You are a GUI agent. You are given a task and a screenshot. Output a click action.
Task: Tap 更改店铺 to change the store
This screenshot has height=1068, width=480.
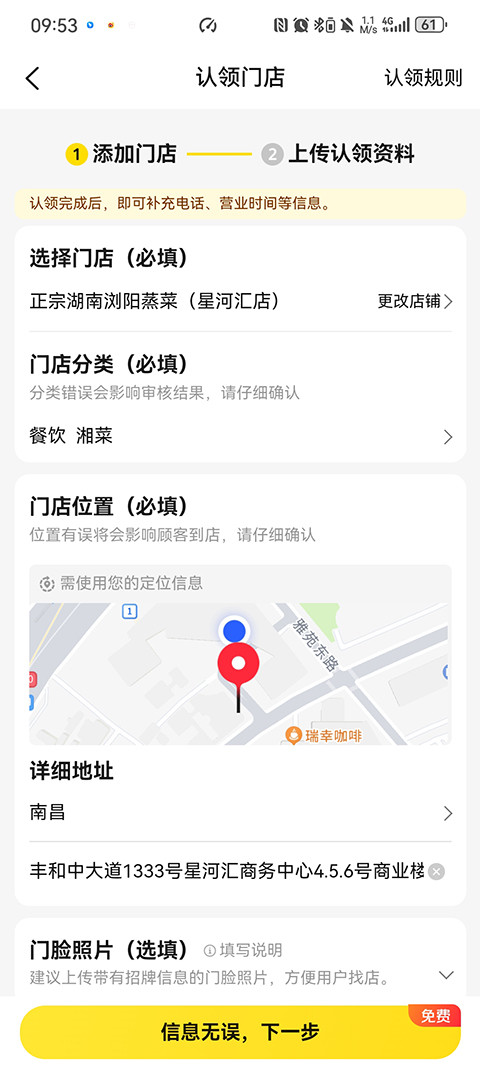point(415,302)
